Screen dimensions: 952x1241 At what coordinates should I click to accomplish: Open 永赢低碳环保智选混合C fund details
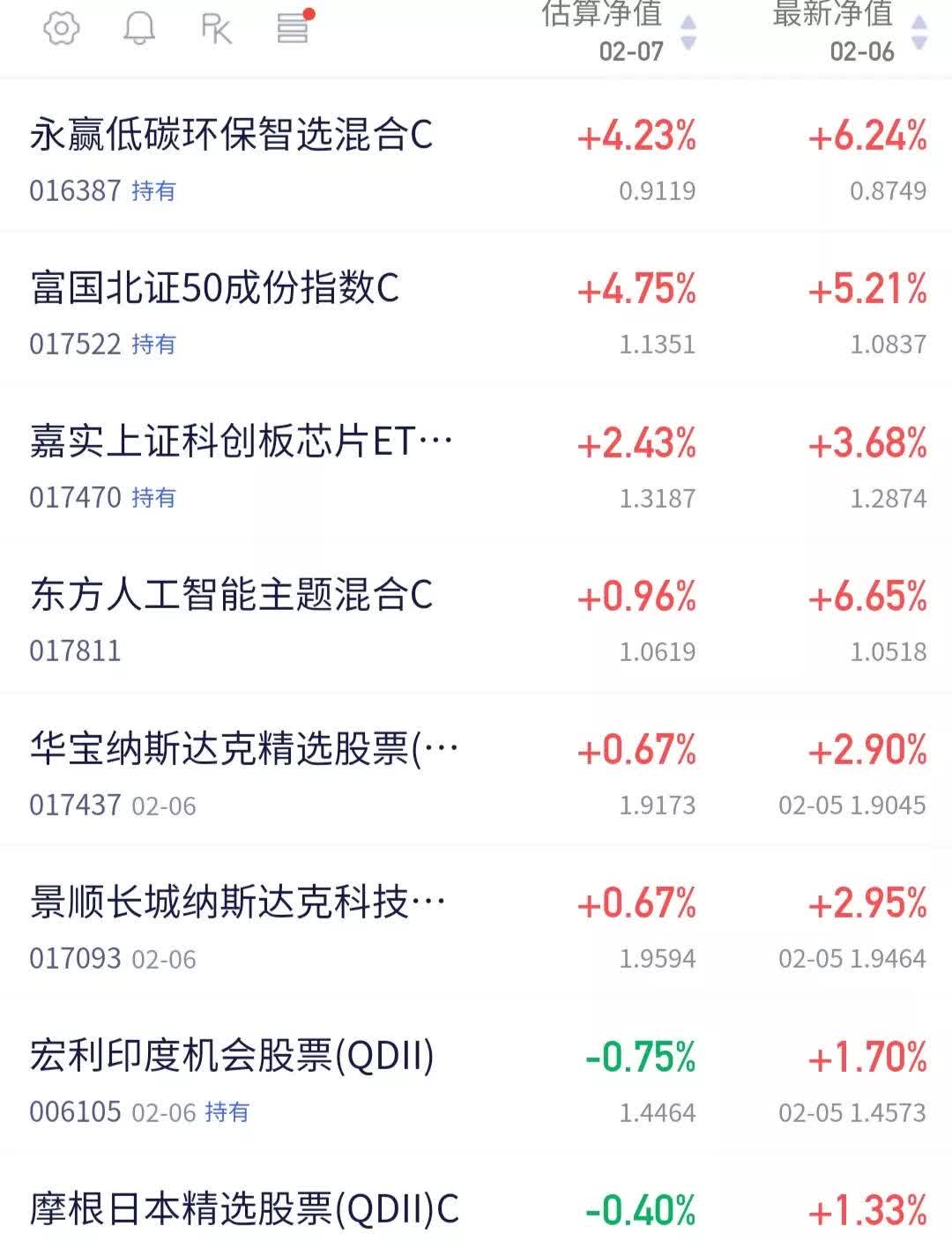(x=231, y=133)
